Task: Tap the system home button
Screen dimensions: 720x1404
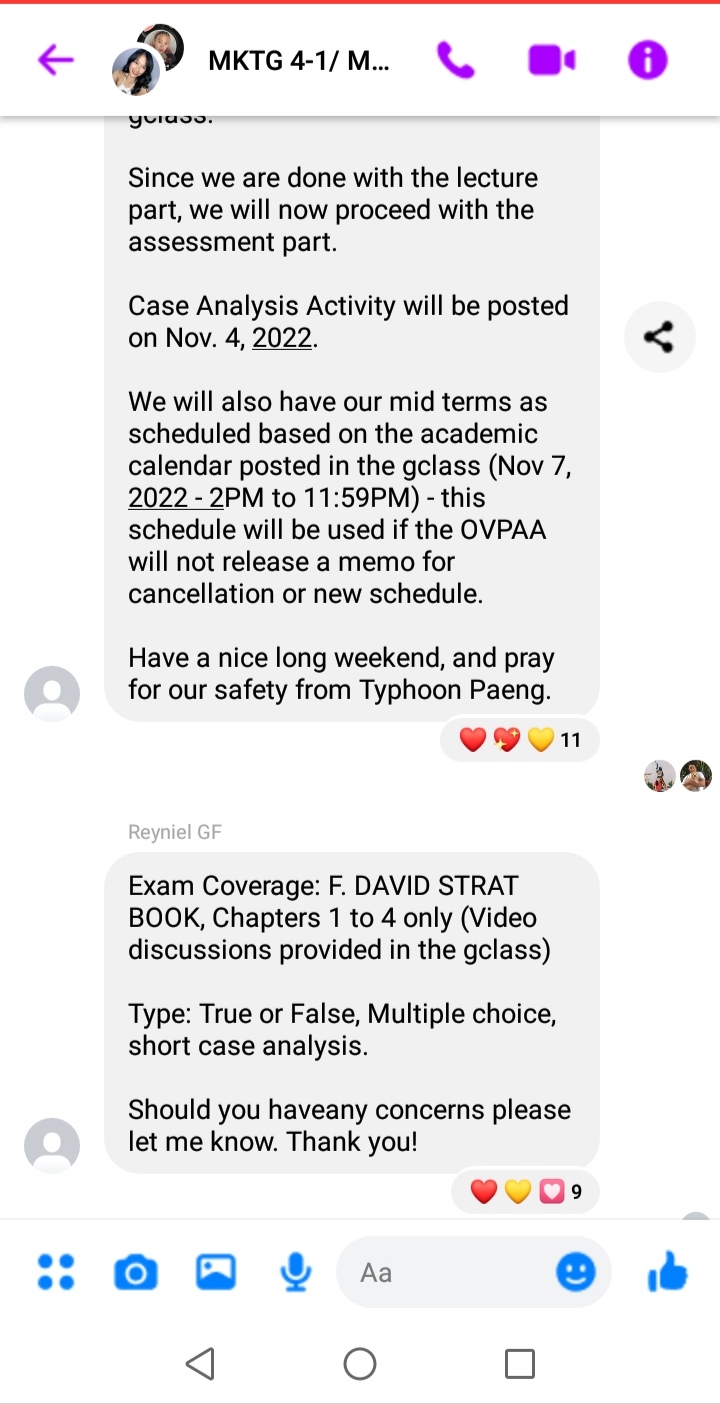Action: pyautogui.click(x=360, y=1363)
